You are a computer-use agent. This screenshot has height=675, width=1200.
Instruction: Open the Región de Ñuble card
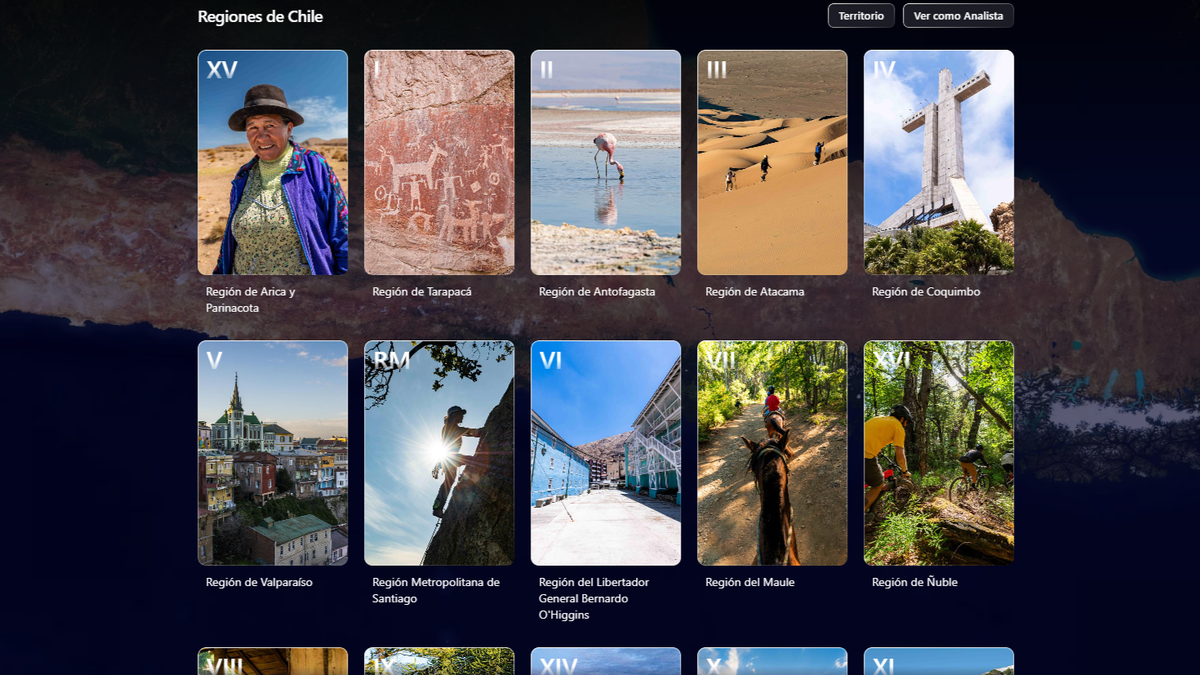pyautogui.click(x=939, y=453)
